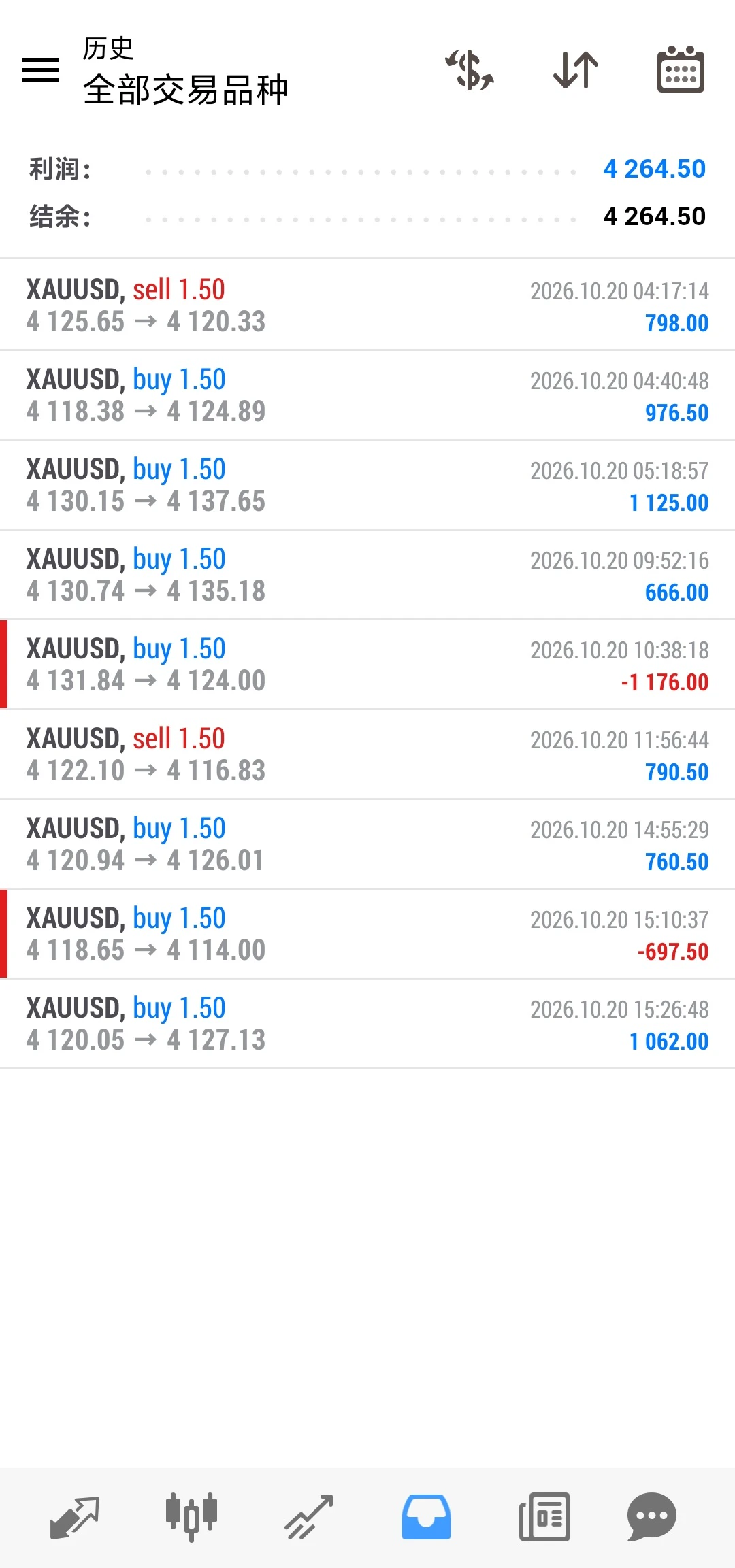Switch to the candlestick Chart tab

[x=191, y=1517]
